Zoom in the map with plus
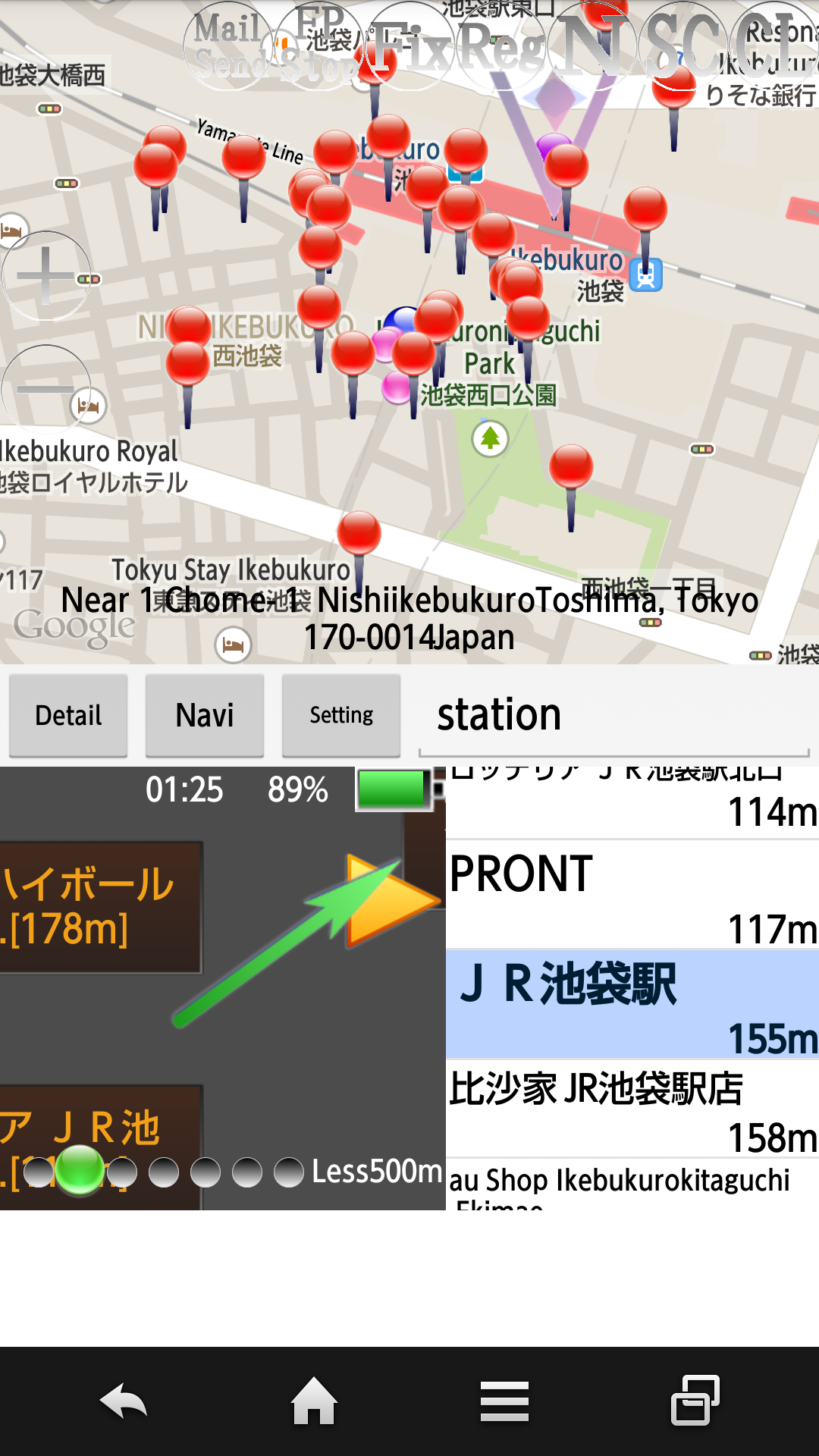 pyautogui.click(x=45, y=275)
